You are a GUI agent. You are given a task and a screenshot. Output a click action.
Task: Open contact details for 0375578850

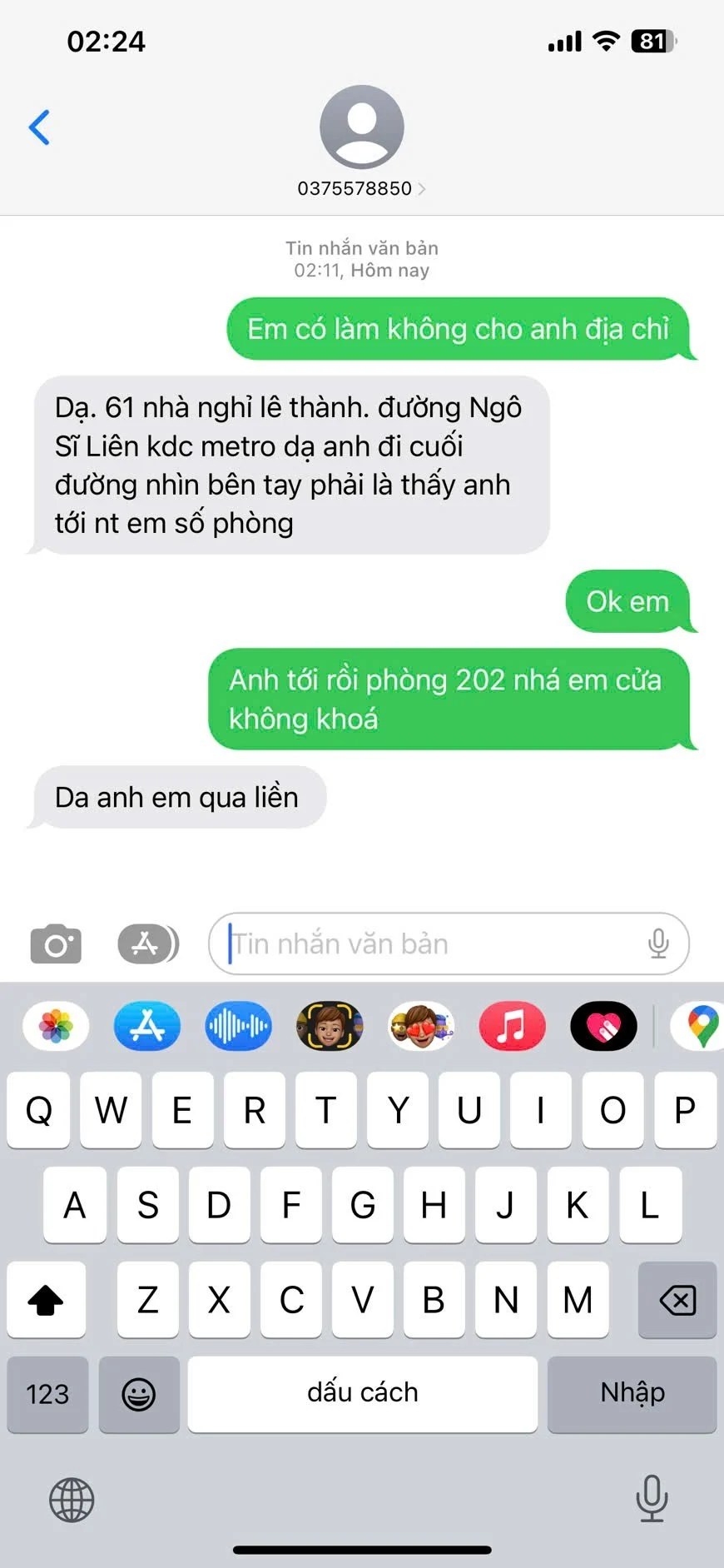tap(361, 188)
